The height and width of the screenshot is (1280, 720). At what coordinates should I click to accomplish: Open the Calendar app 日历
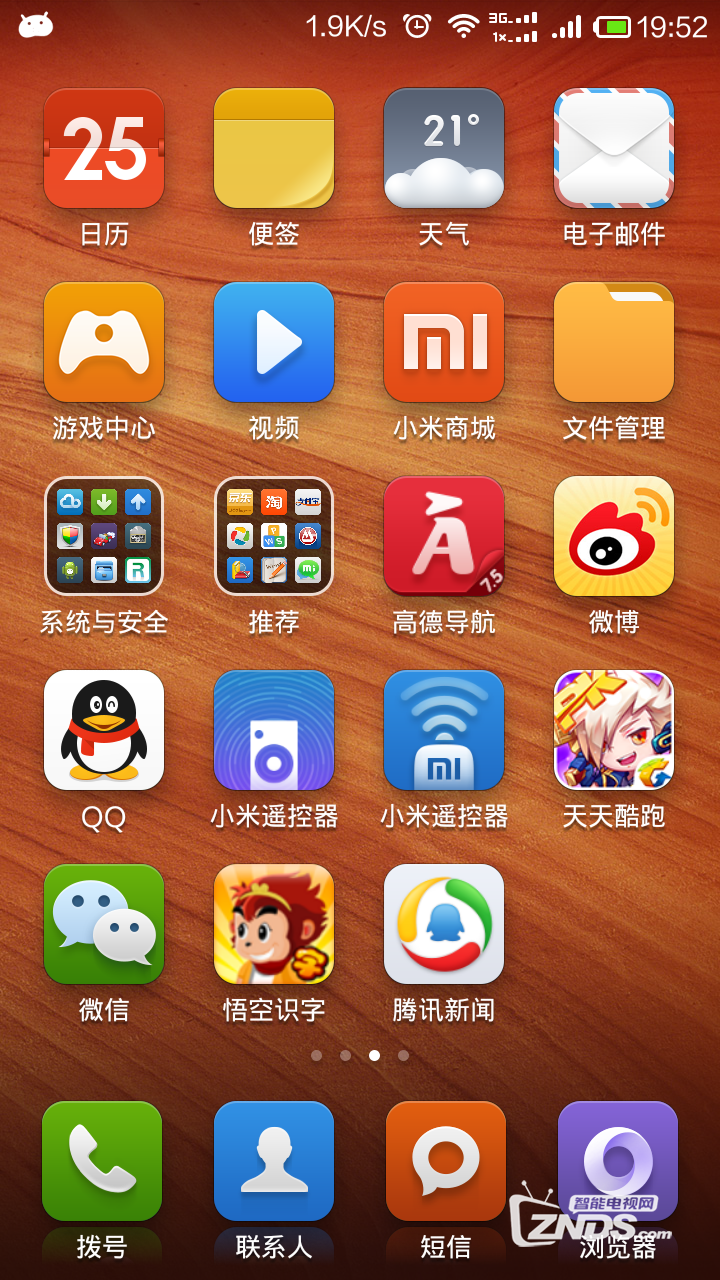(104, 148)
